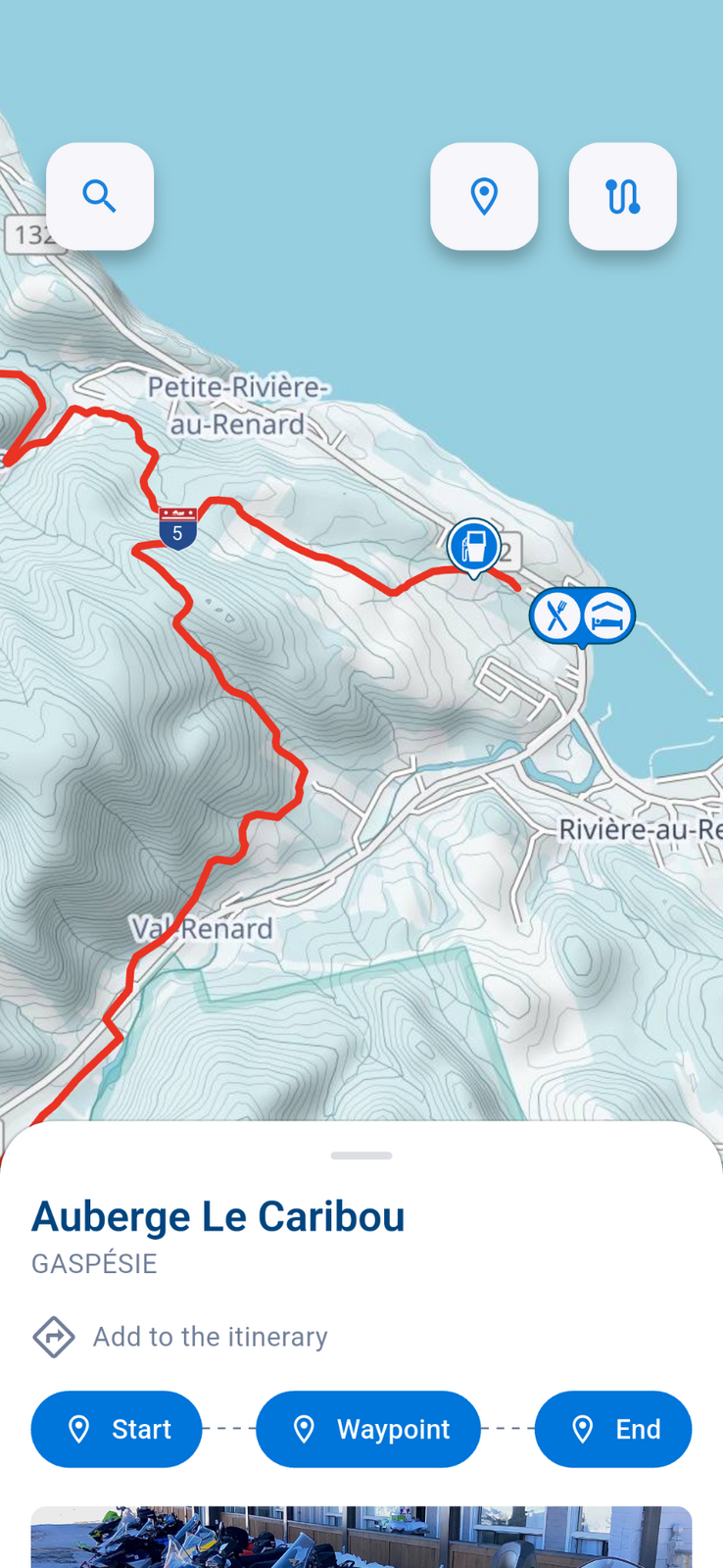The image size is (723, 1568).
Task: Tap the location pin button
Action: coord(484,196)
